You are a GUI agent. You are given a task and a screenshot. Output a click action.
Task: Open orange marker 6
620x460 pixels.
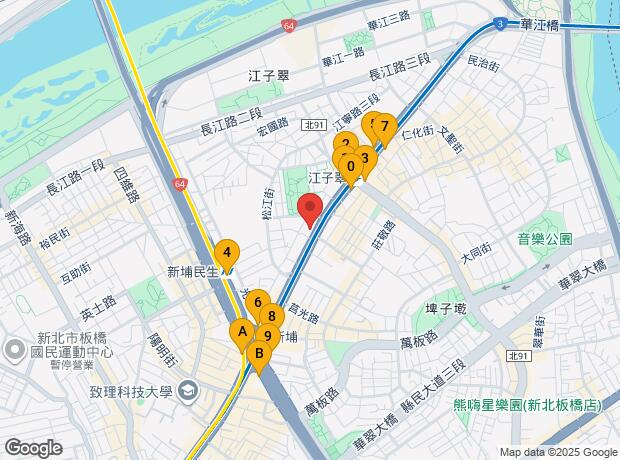[257, 303]
